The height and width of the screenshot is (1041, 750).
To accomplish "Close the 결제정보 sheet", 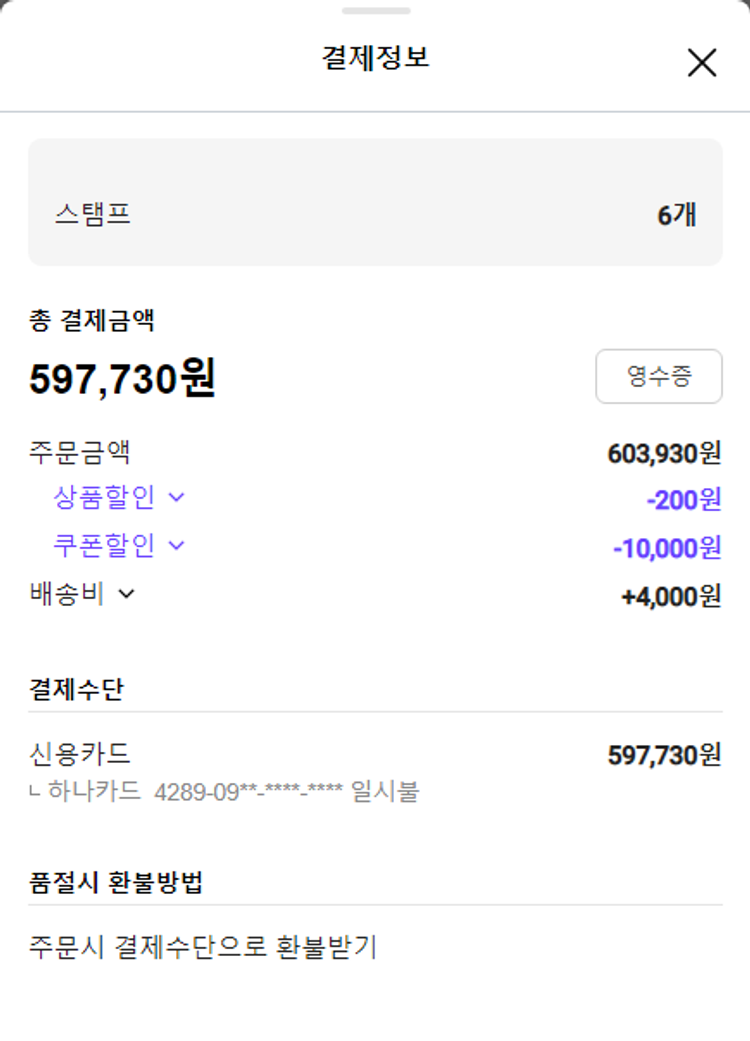I will [702, 63].
